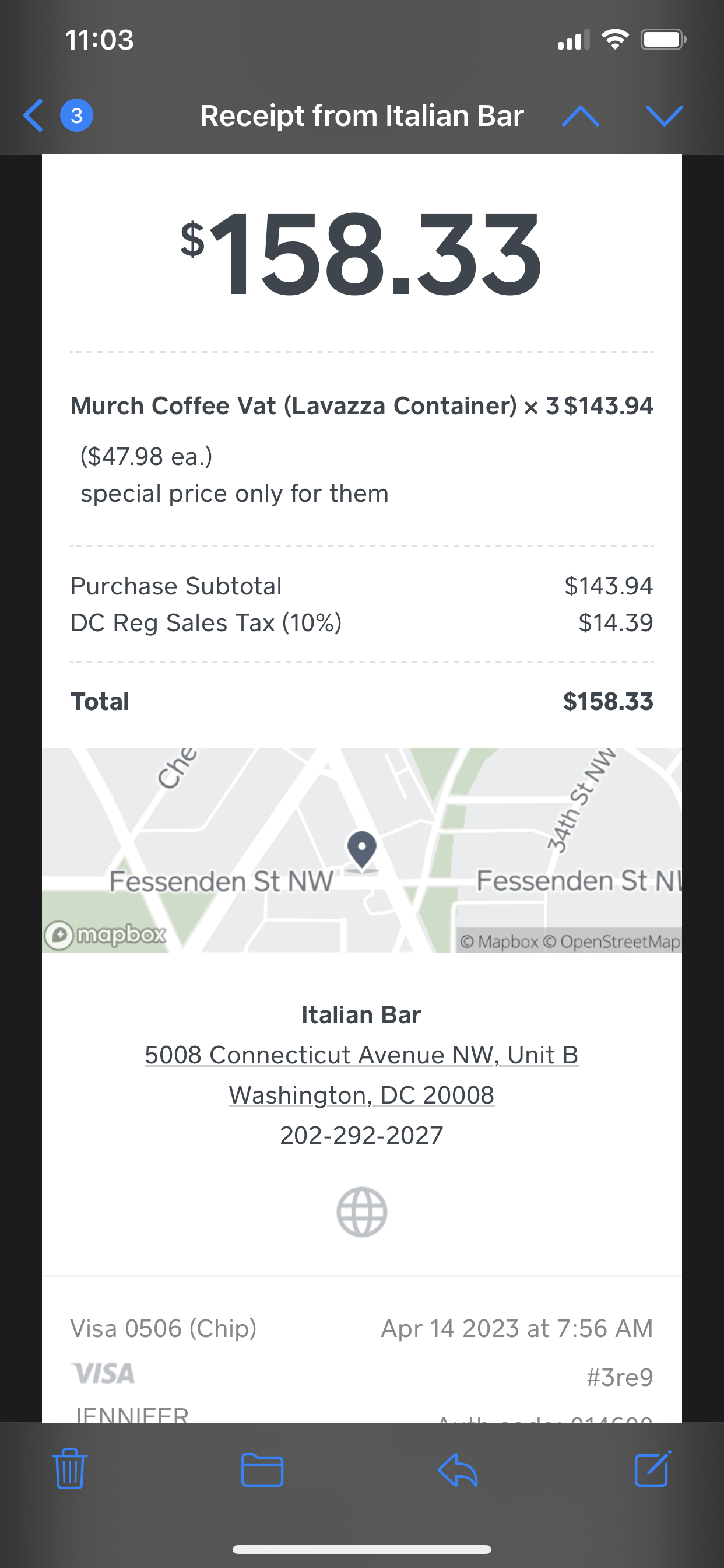Select the map pin marker

(x=361, y=849)
